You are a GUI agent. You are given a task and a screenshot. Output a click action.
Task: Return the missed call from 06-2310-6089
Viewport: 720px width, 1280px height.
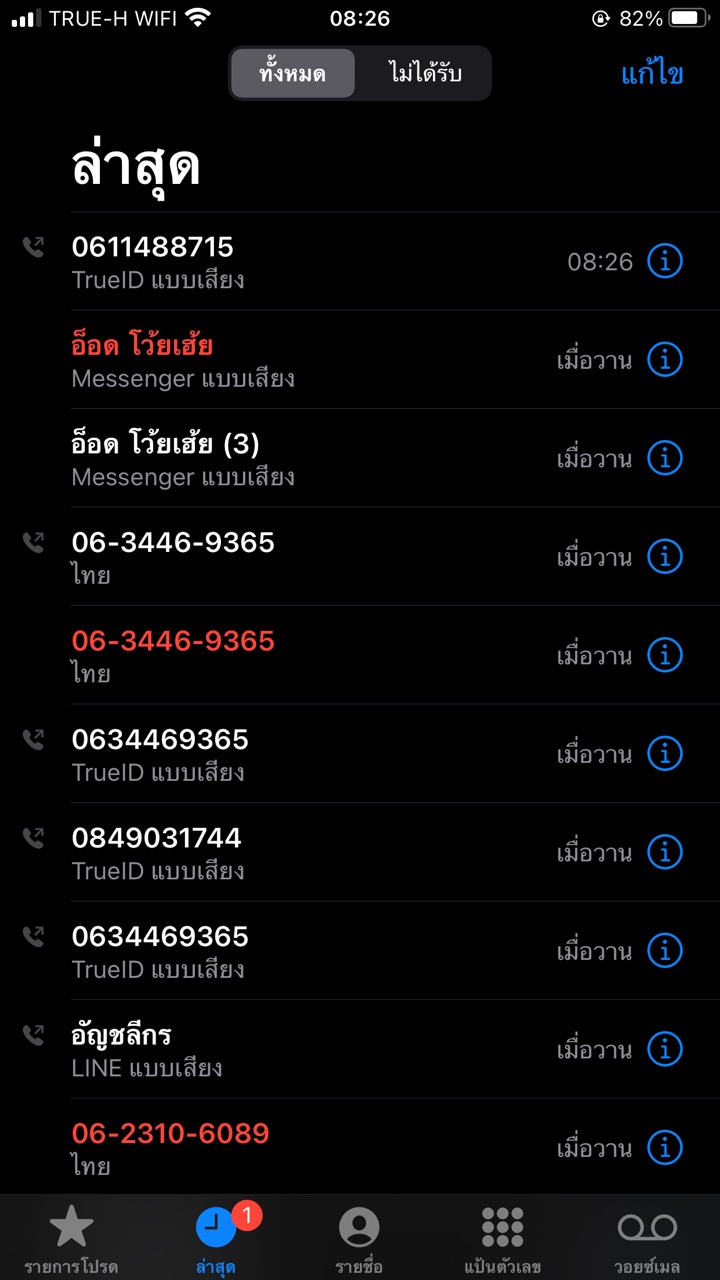click(300, 1148)
